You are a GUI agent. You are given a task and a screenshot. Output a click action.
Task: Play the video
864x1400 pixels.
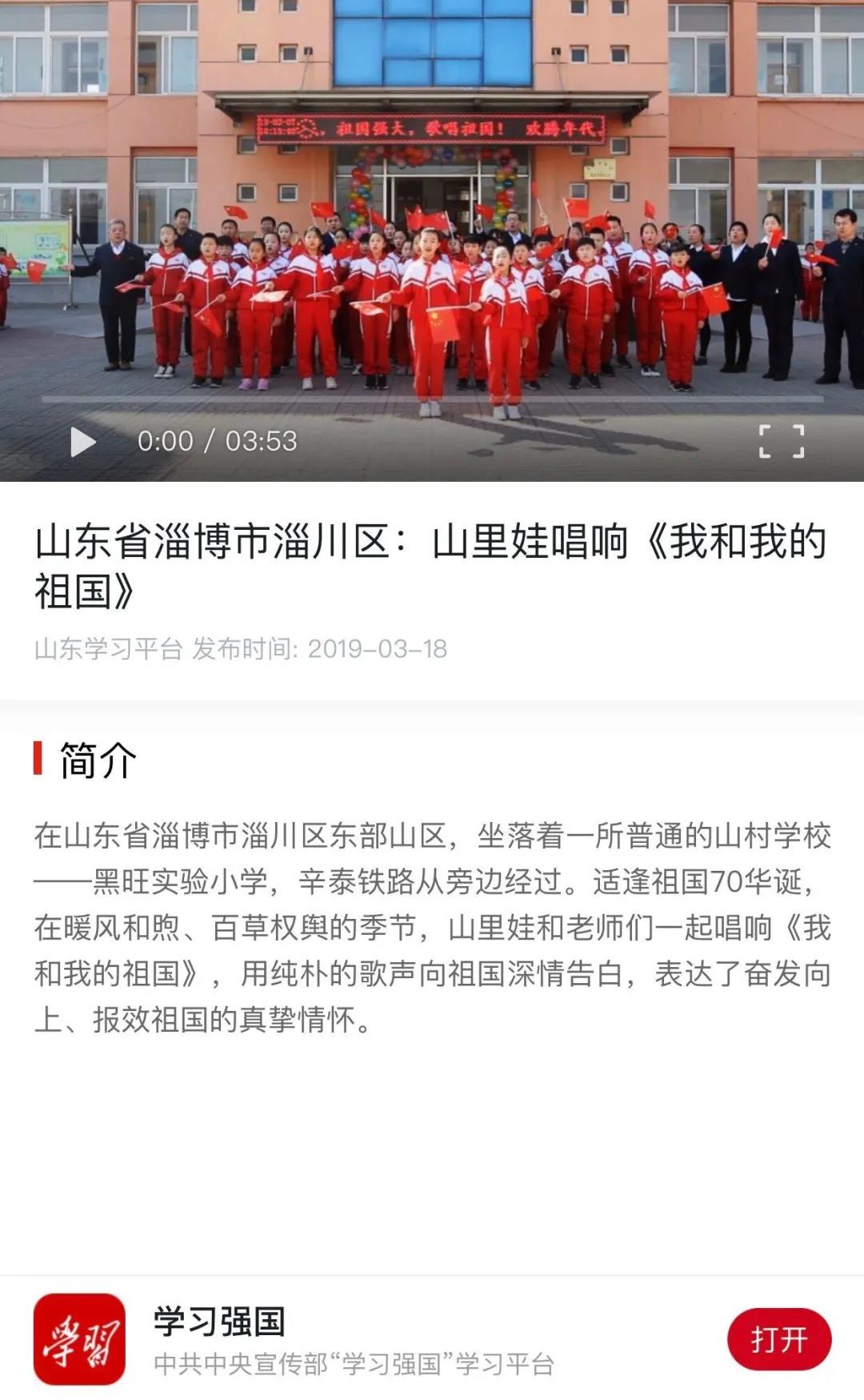tap(83, 442)
